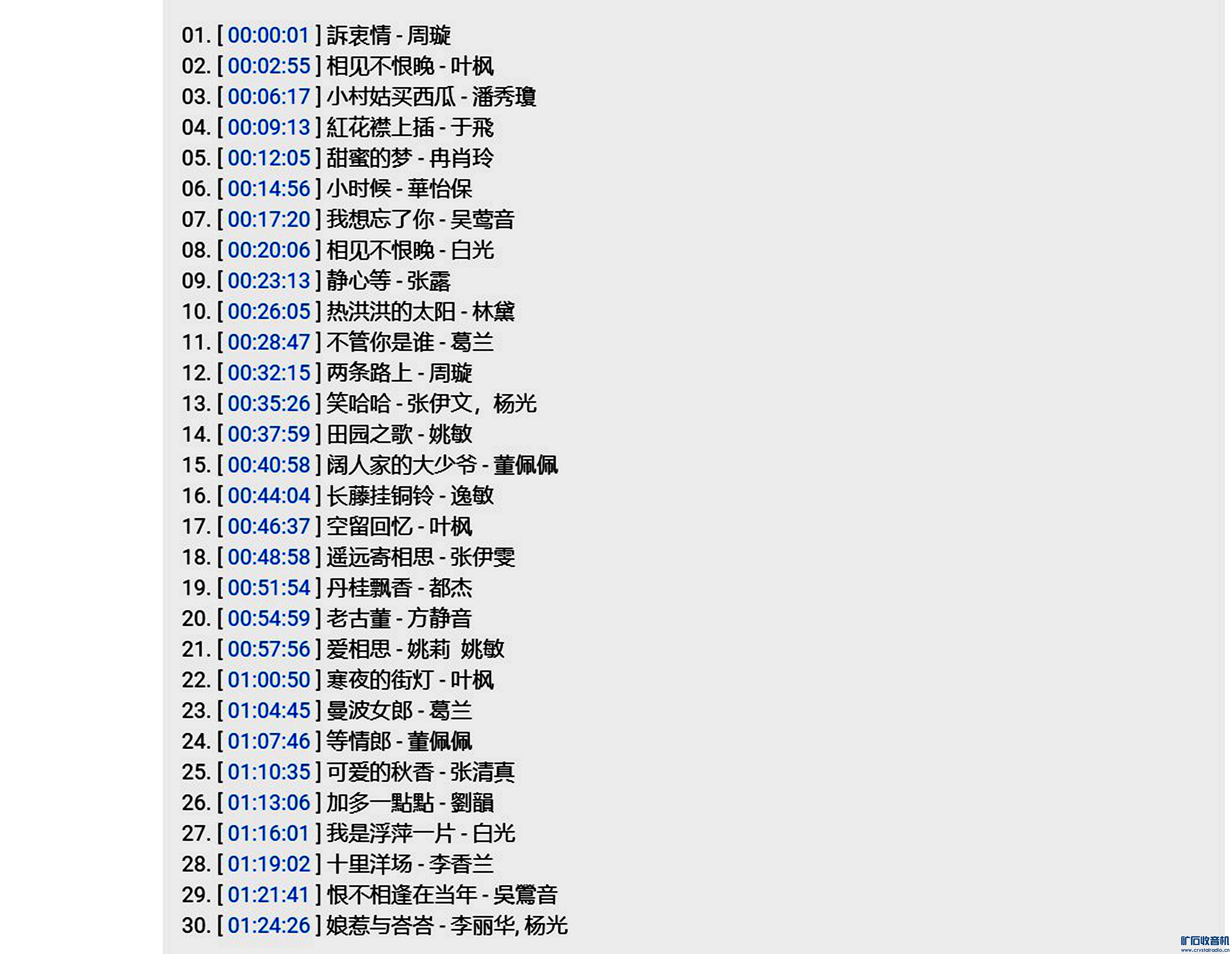Screen dimensions: 1232x954
Task: Select the 00:20:06 timestamp by 白光
Action: [x=269, y=250]
